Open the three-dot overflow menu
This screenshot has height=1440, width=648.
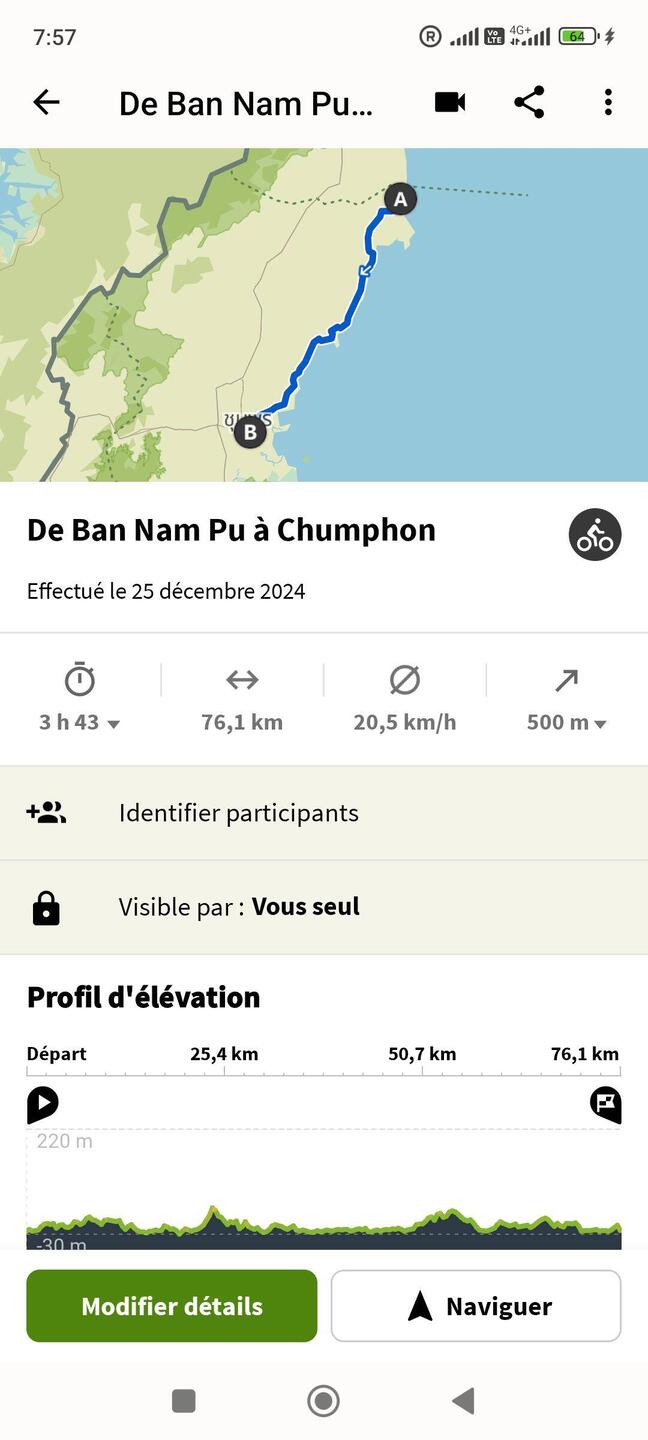(608, 102)
